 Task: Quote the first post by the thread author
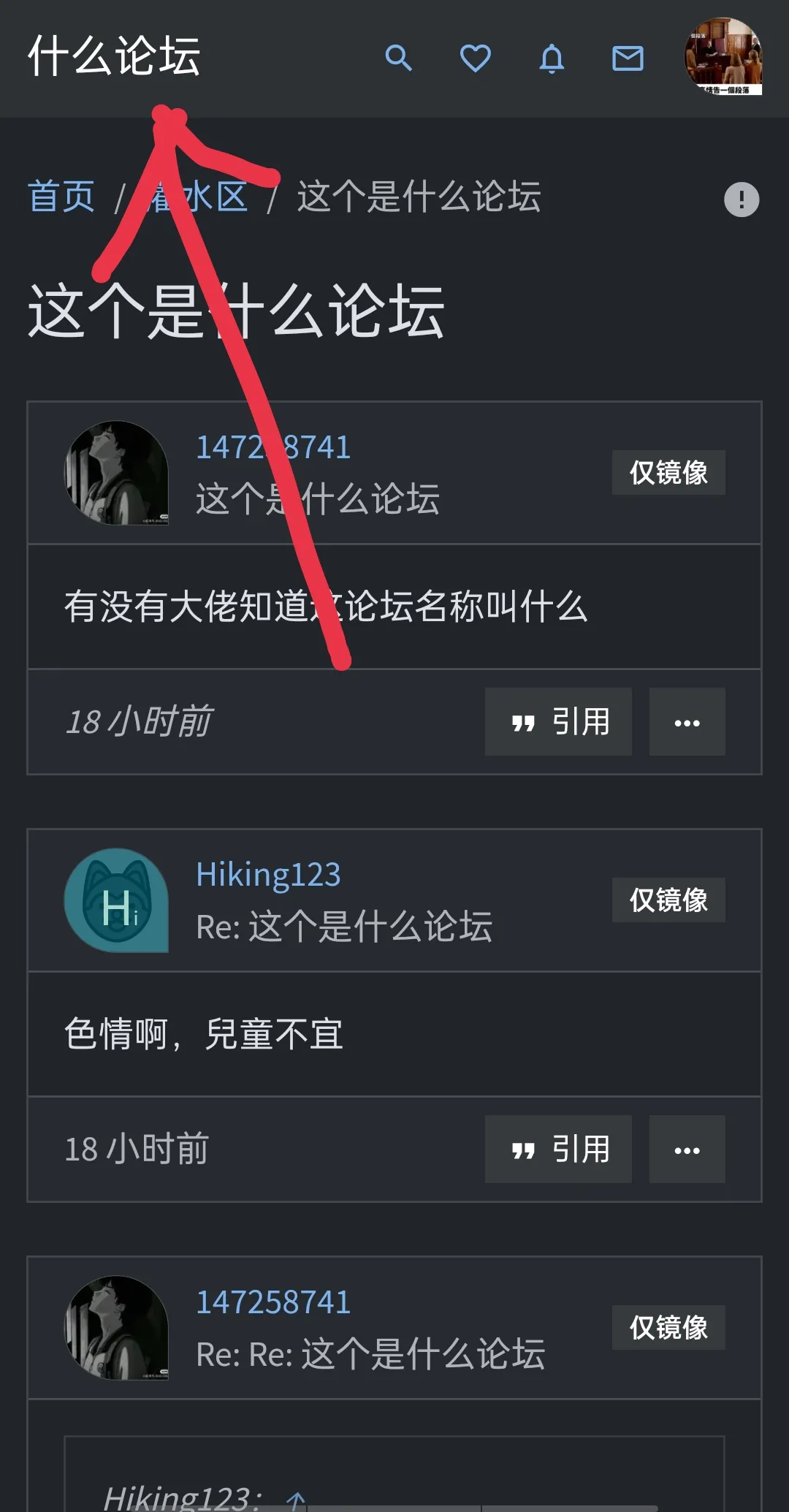[x=558, y=722]
